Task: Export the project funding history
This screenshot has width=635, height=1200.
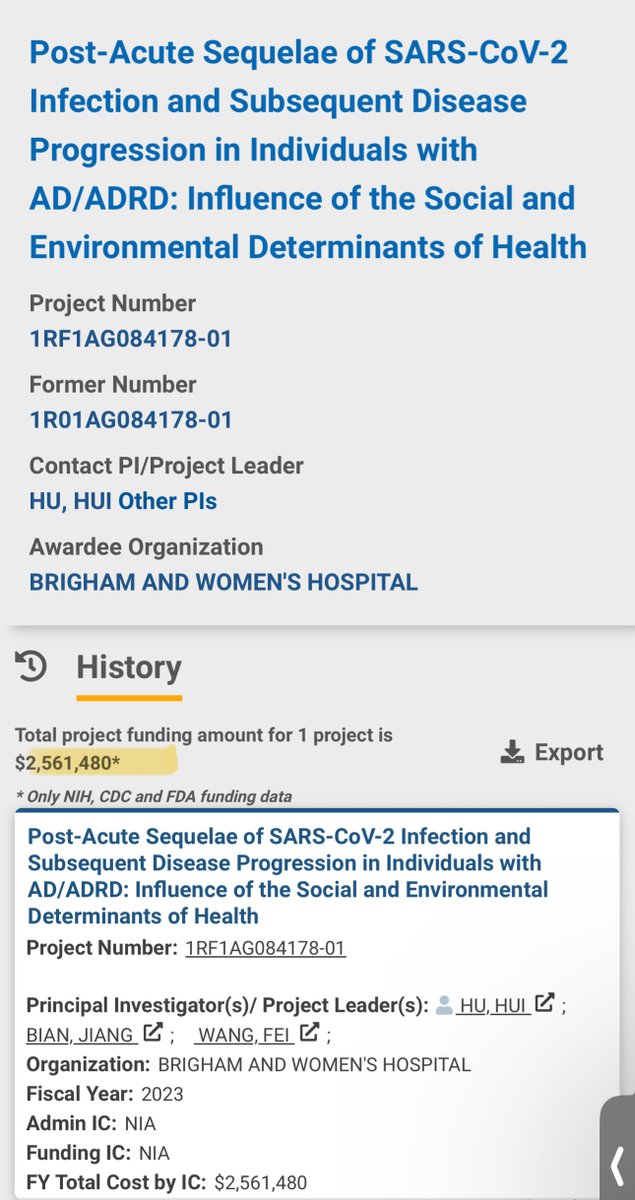Action: [x=553, y=752]
